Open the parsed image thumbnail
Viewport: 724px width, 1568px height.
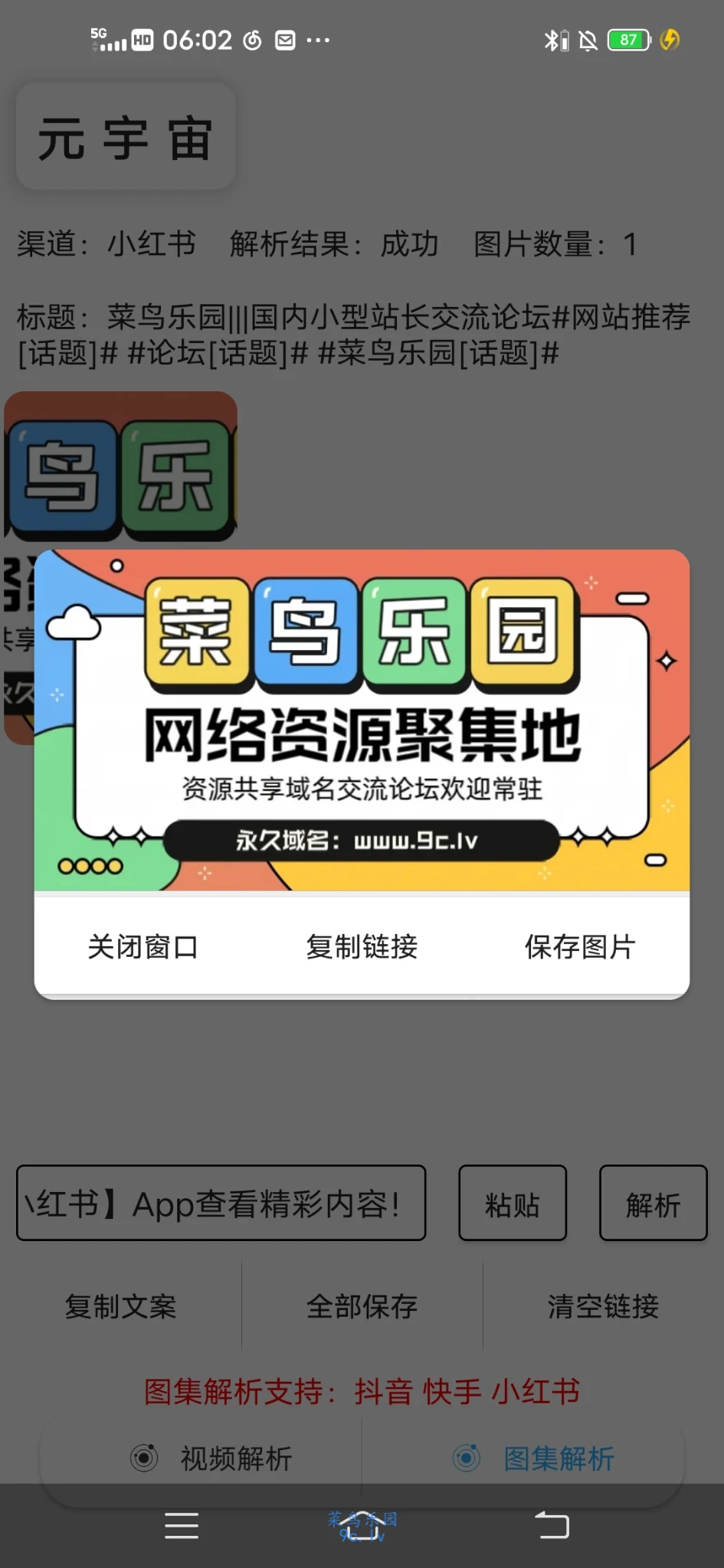[x=120, y=467]
